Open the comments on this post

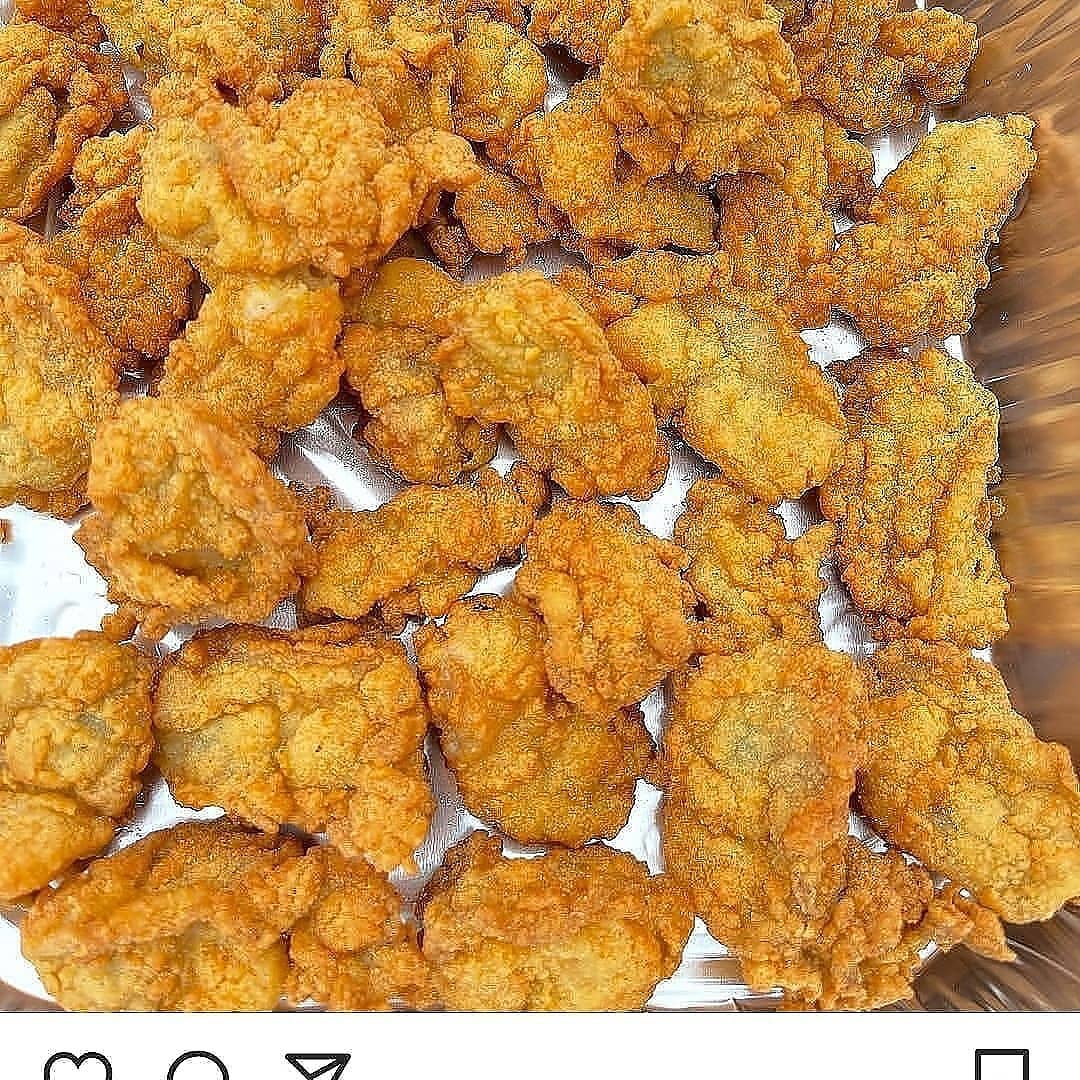(198, 1068)
